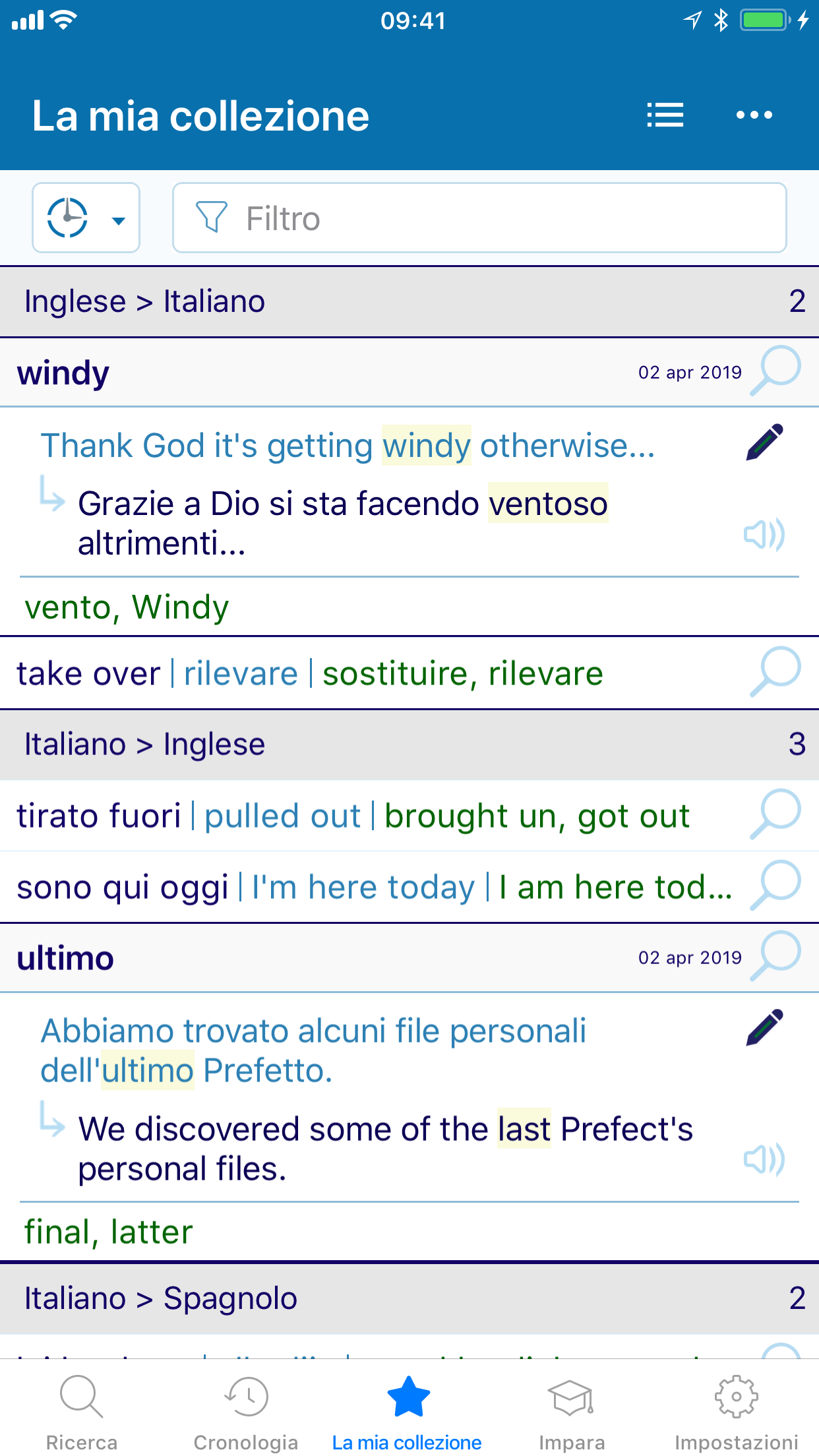Edit the windy example sentence
The height and width of the screenshot is (1456, 819).
(765, 442)
